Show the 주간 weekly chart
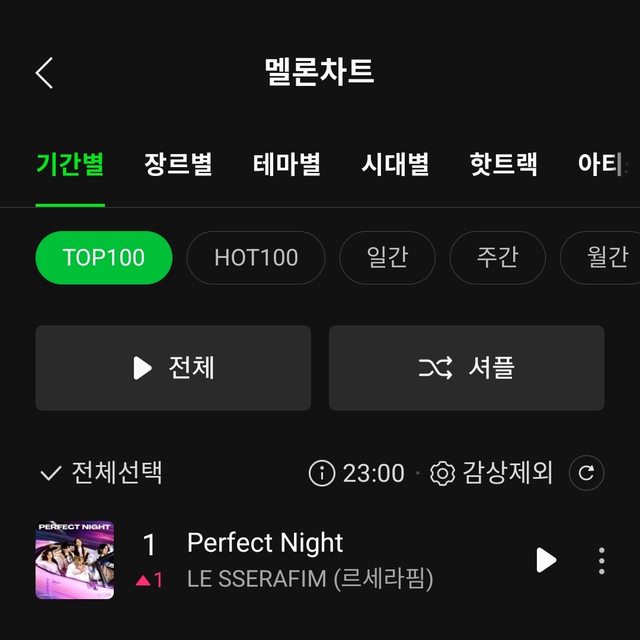 pos(497,257)
